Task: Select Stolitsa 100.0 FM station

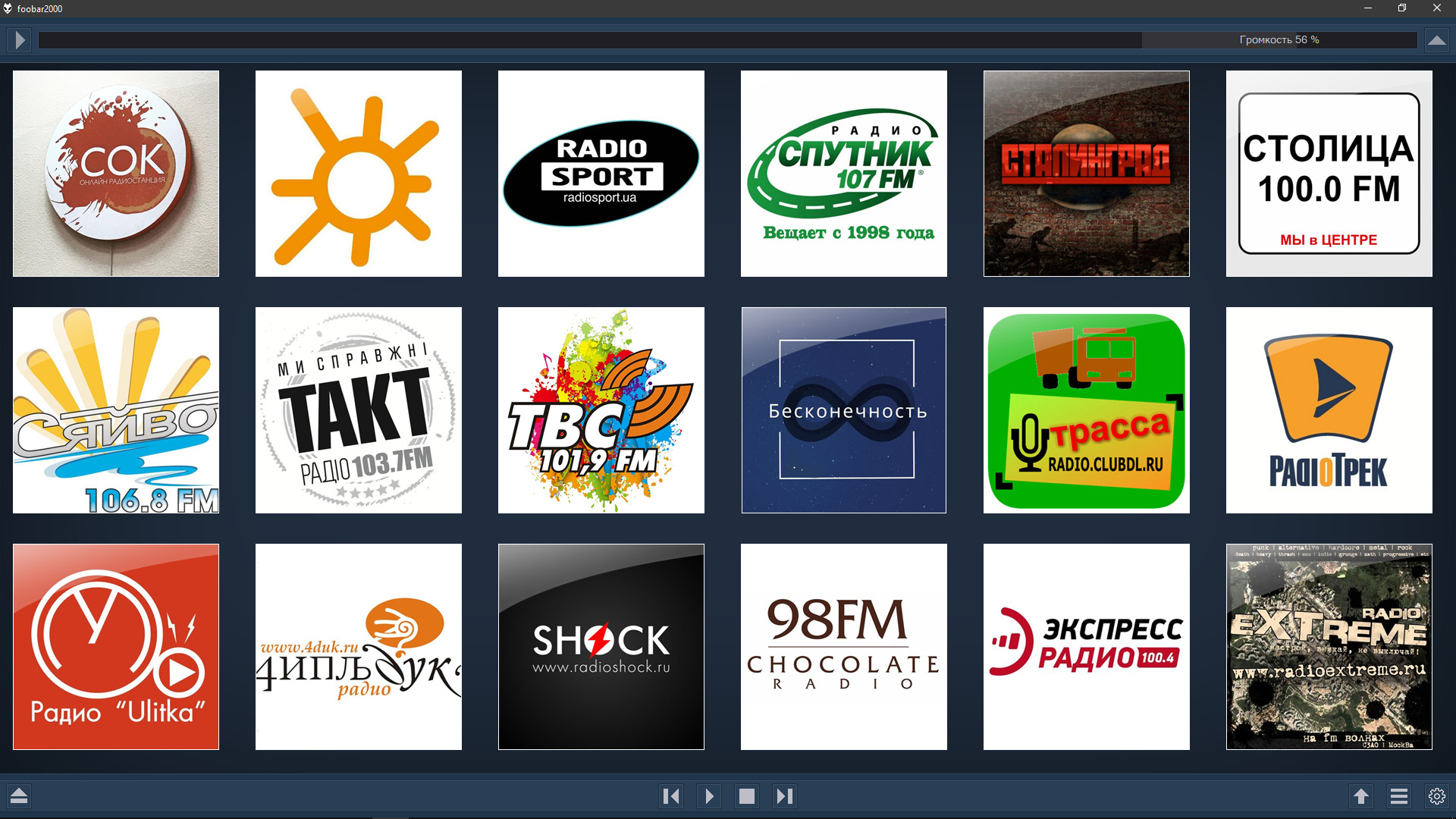Action: point(1329,174)
